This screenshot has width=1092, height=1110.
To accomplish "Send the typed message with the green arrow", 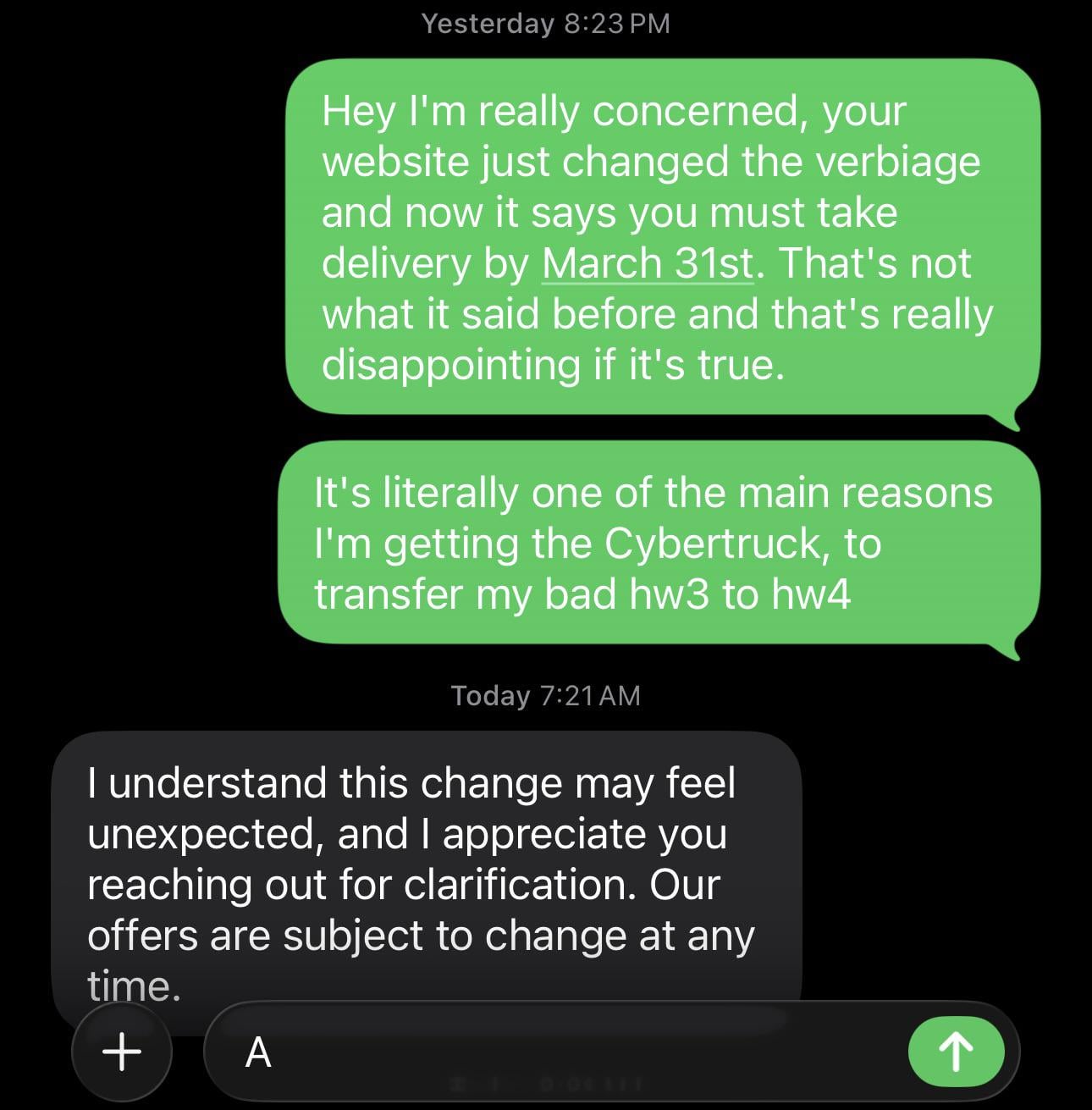I will tap(956, 1052).
